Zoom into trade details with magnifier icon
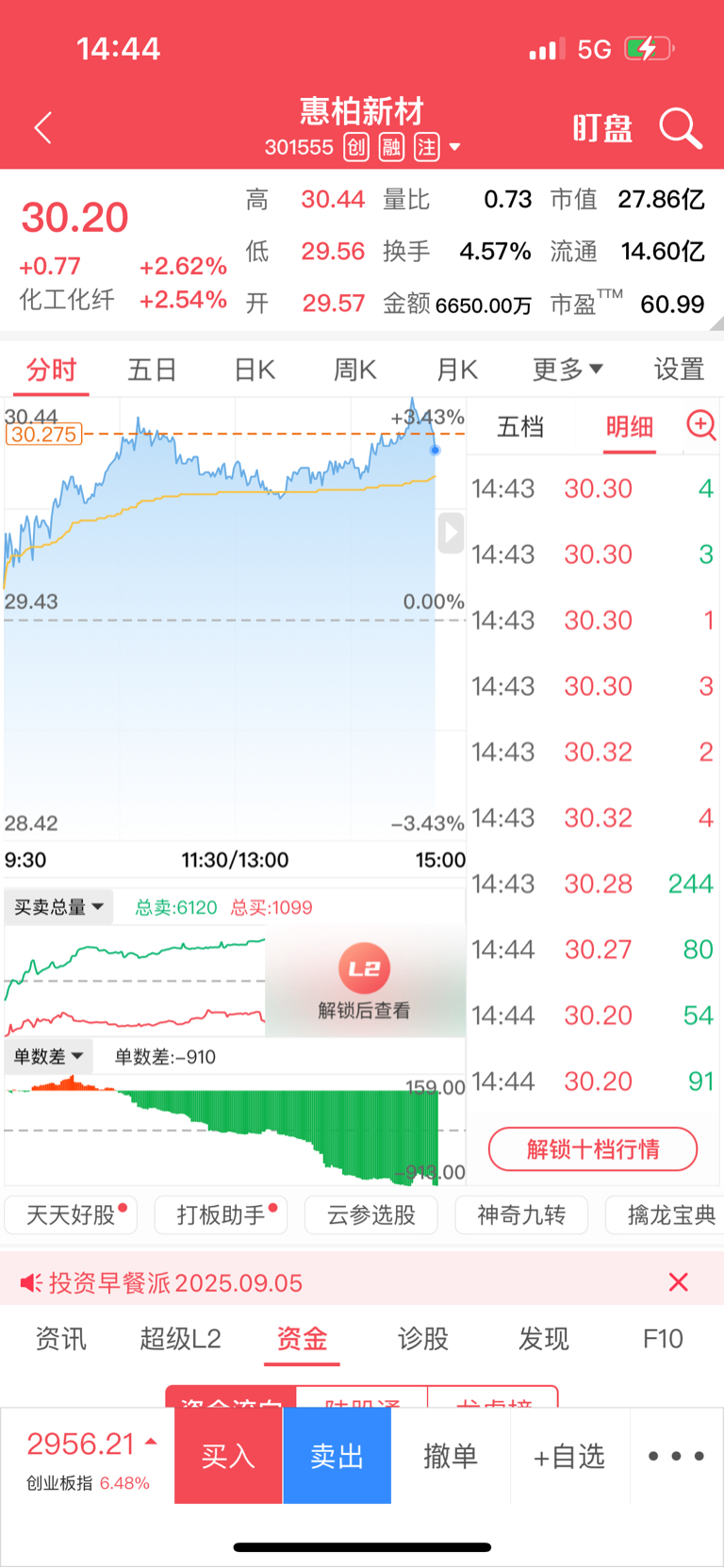The image size is (724, 1568). (701, 425)
